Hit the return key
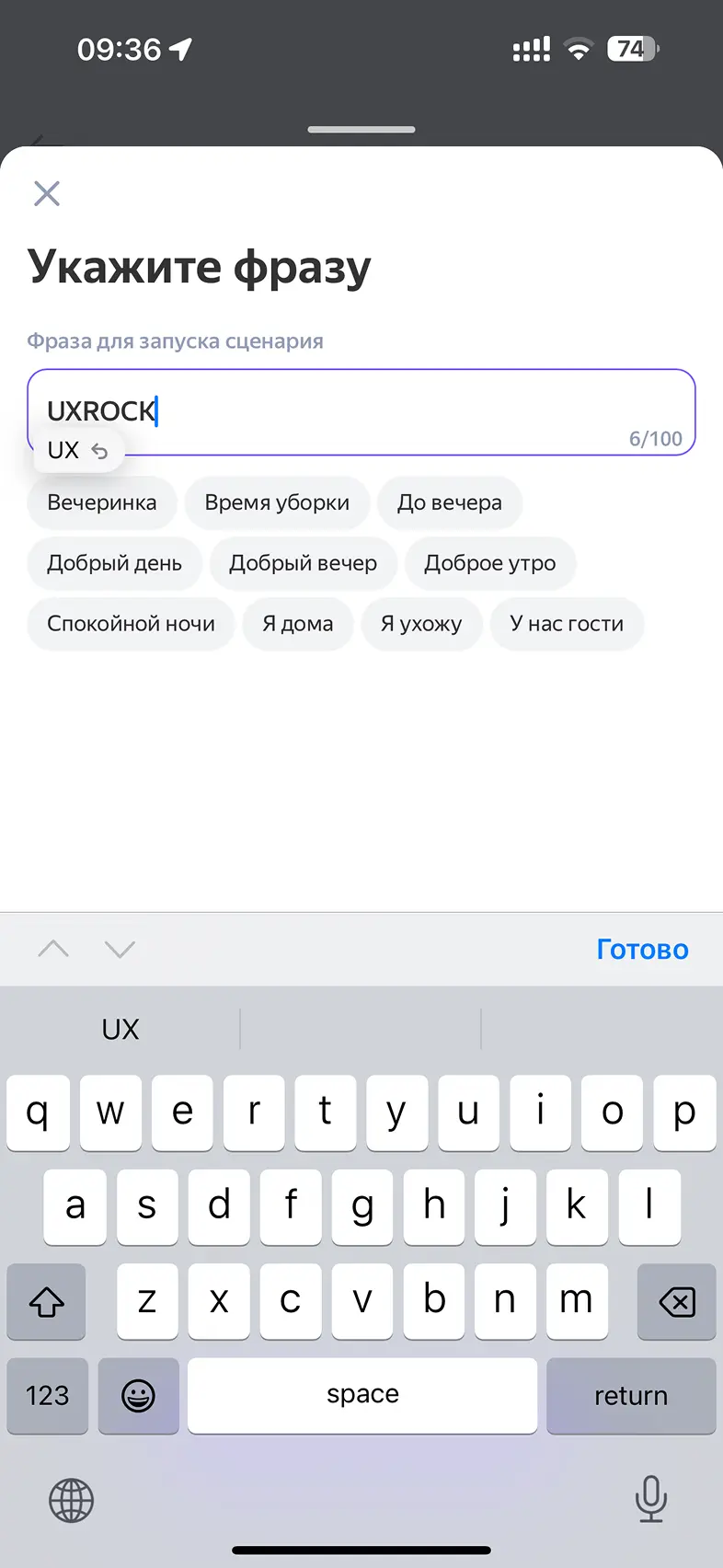 [x=631, y=1396]
